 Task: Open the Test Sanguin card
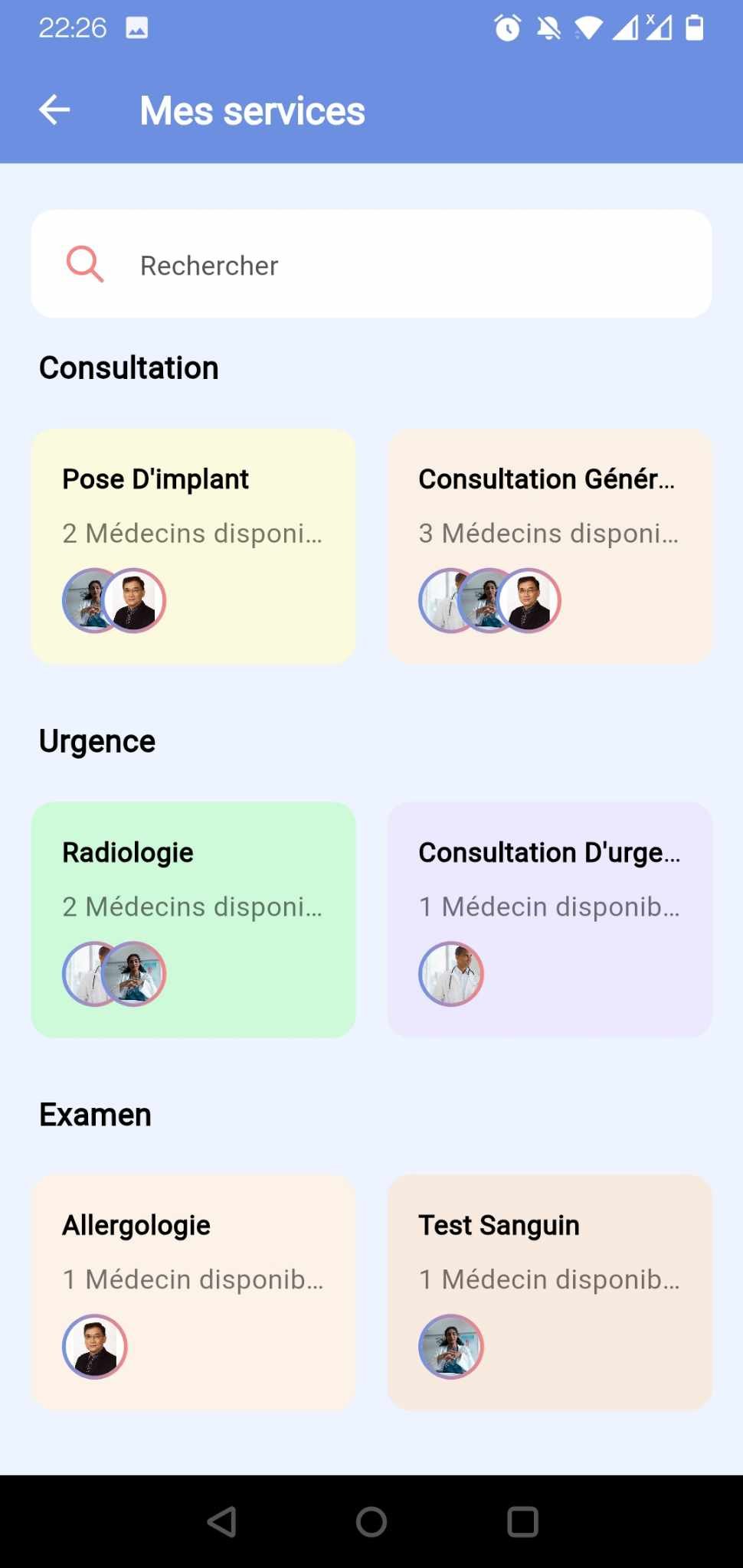[550, 1292]
